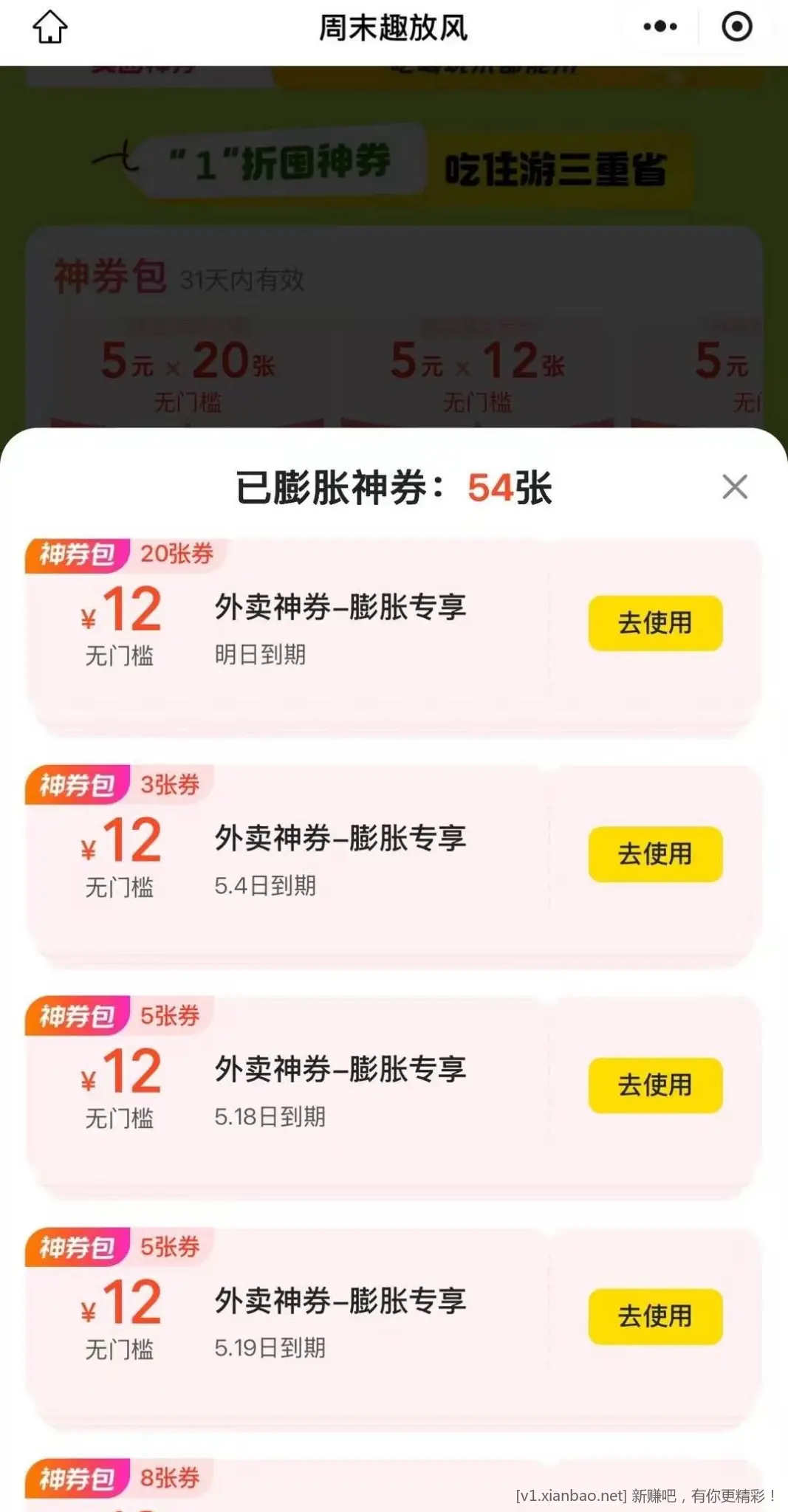Viewport: 788px width, 1512px height.
Task: Use the coupon expiring 5.19
Action: click(655, 1316)
